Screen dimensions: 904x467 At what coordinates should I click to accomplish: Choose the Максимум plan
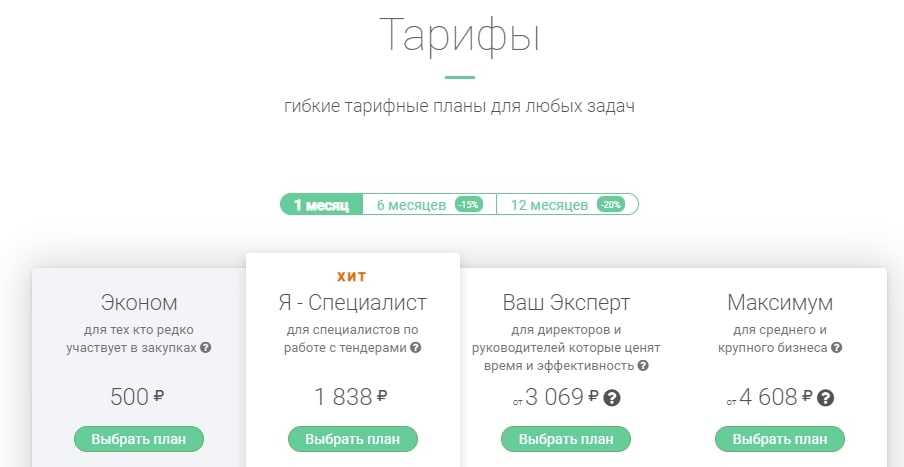780,439
